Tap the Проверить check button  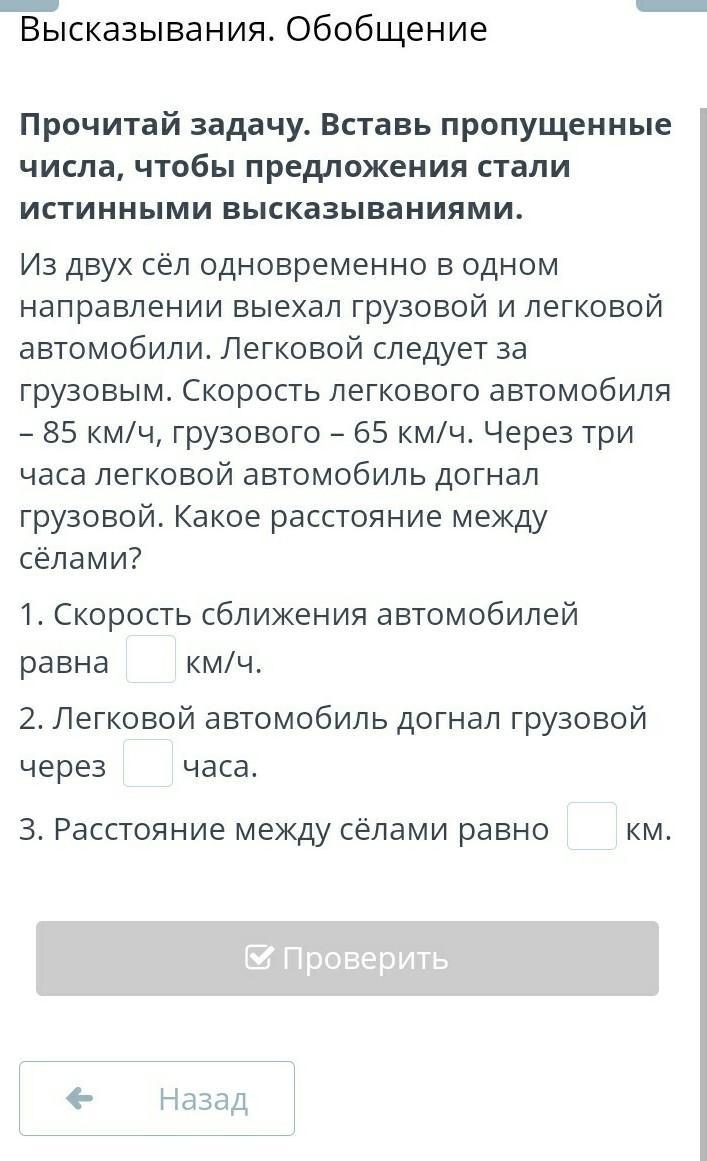click(347, 958)
